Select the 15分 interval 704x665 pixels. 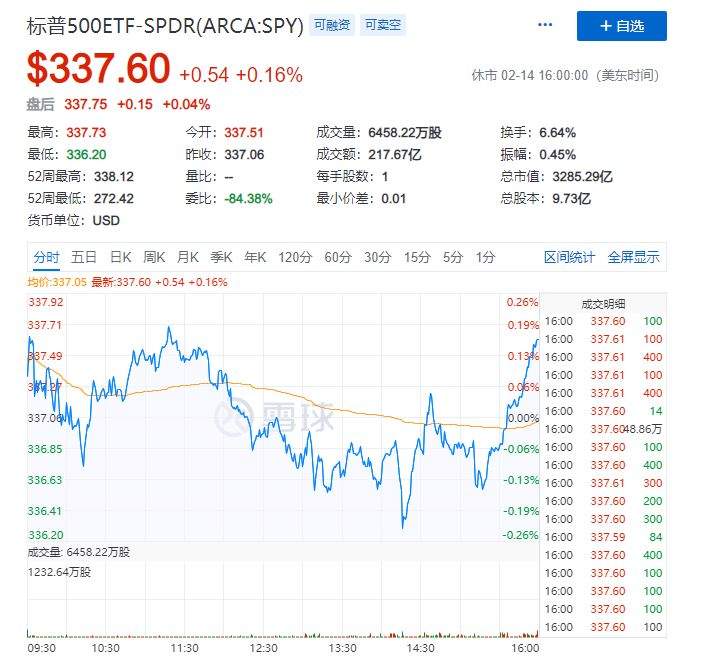tap(417, 257)
